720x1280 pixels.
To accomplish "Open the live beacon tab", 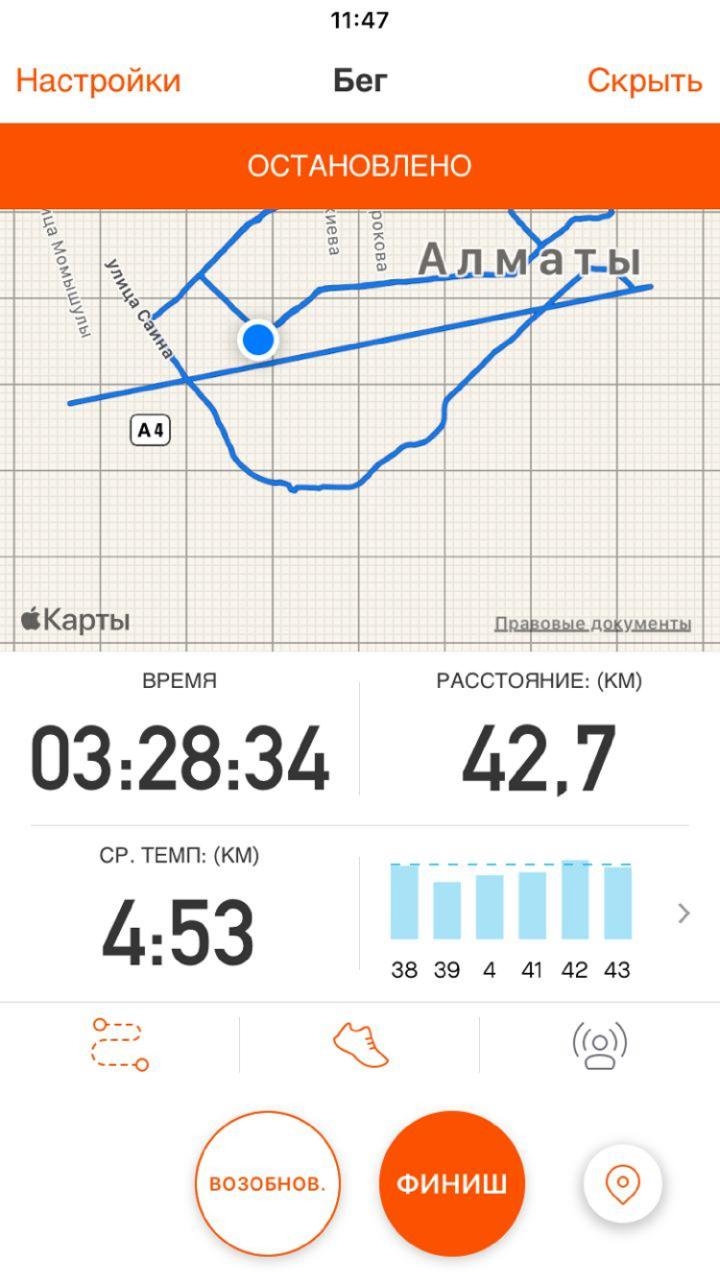I will (600, 1044).
